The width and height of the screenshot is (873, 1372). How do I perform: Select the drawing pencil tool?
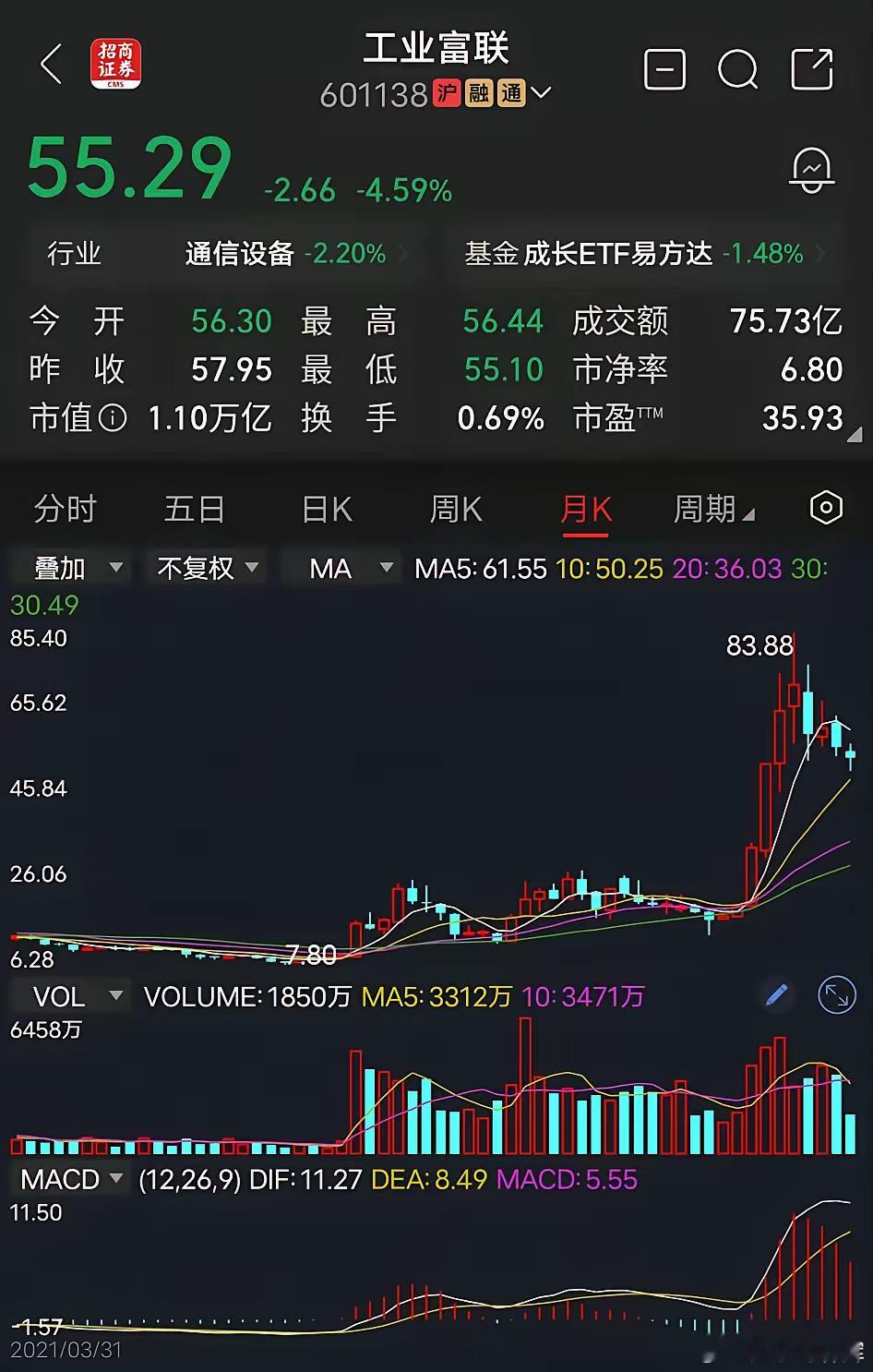[x=775, y=995]
